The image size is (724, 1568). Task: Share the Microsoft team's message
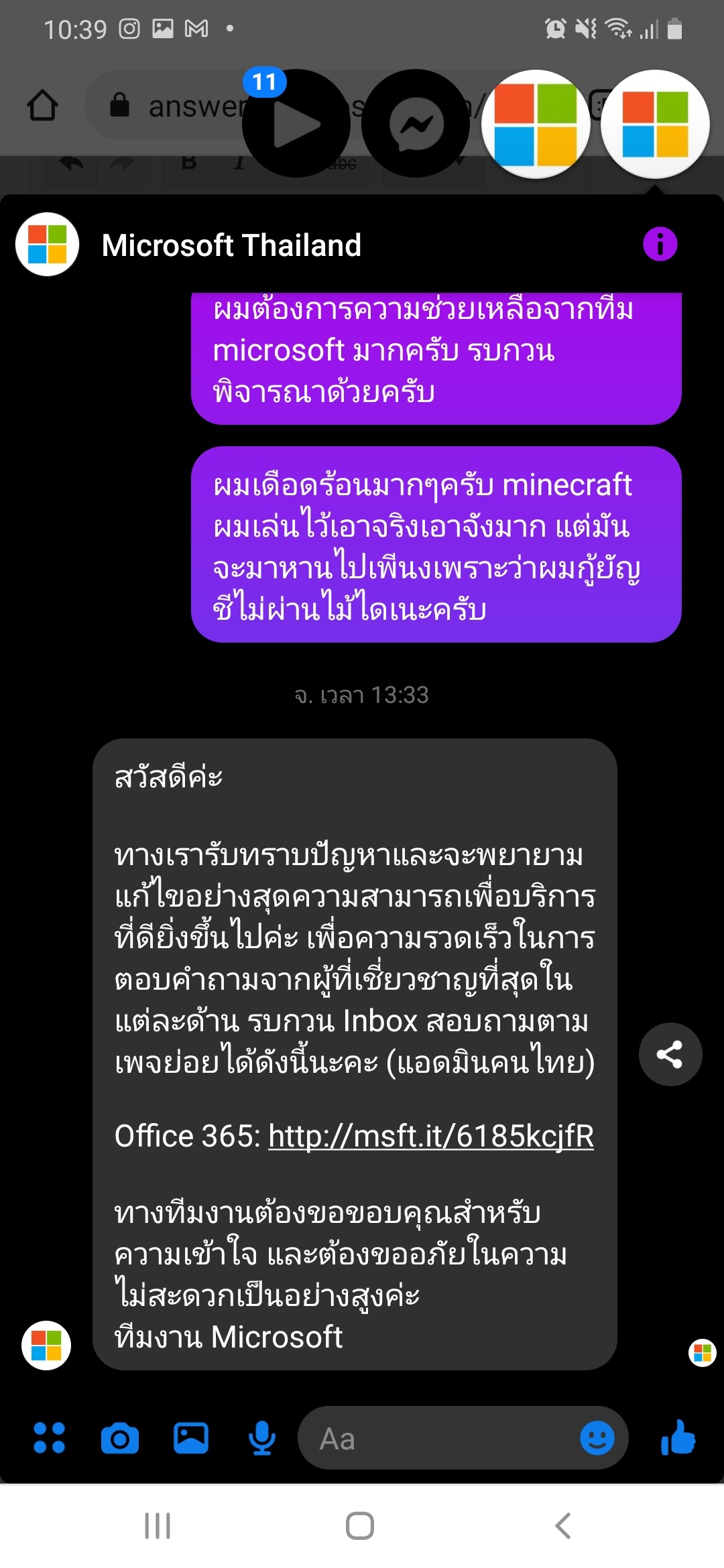pos(670,1054)
